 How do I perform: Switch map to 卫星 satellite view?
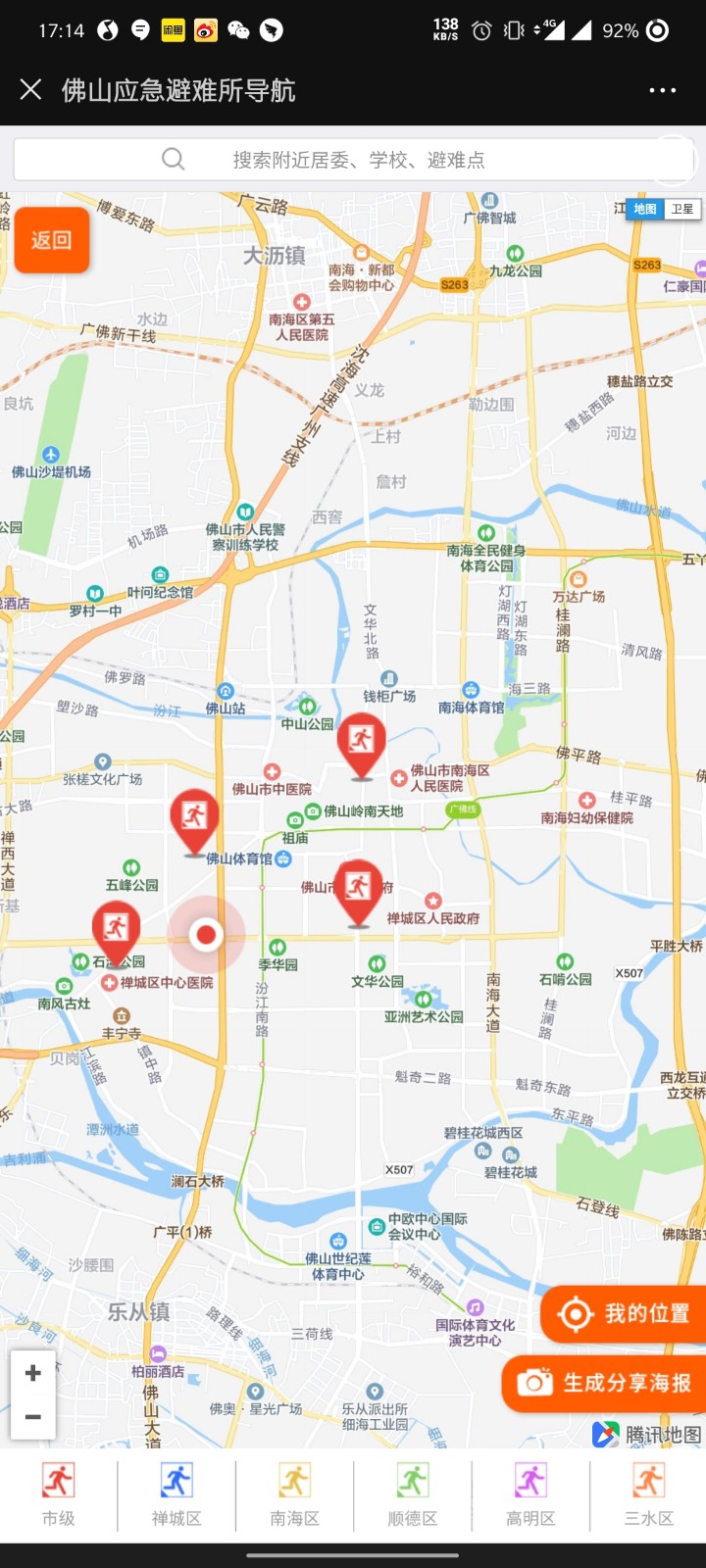click(682, 209)
